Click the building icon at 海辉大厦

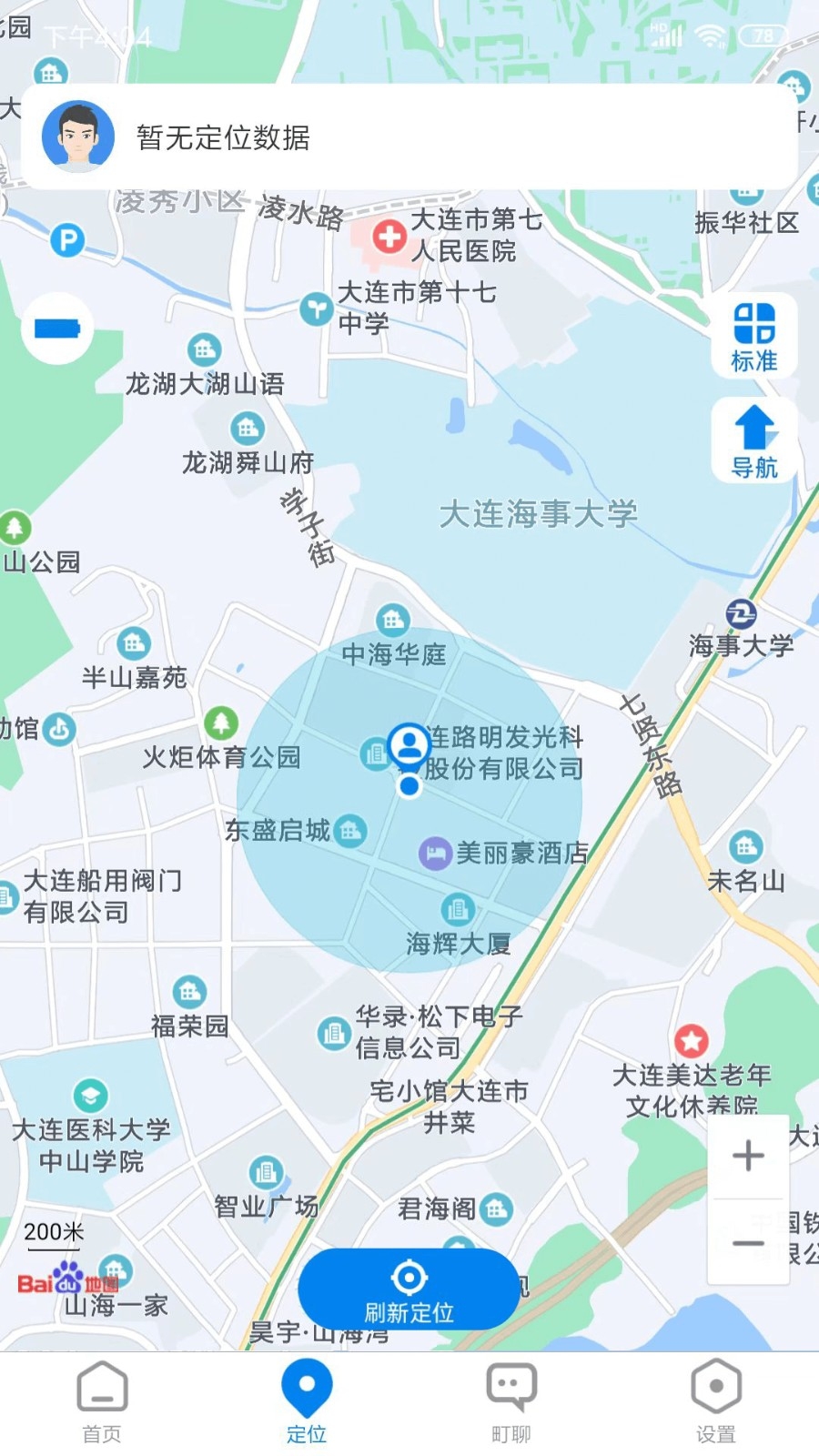(456, 907)
